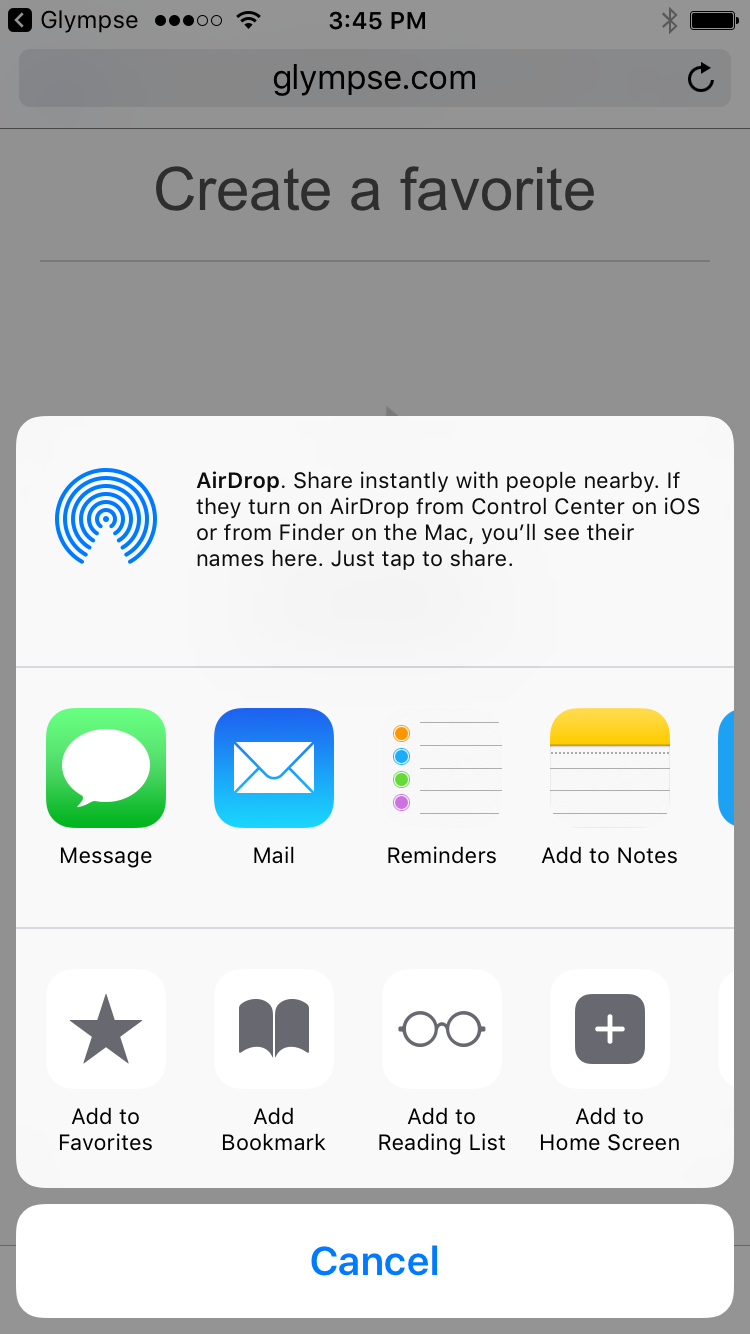Add page to Favorites
The image size is (750, 1334).
coord(106,1029)
